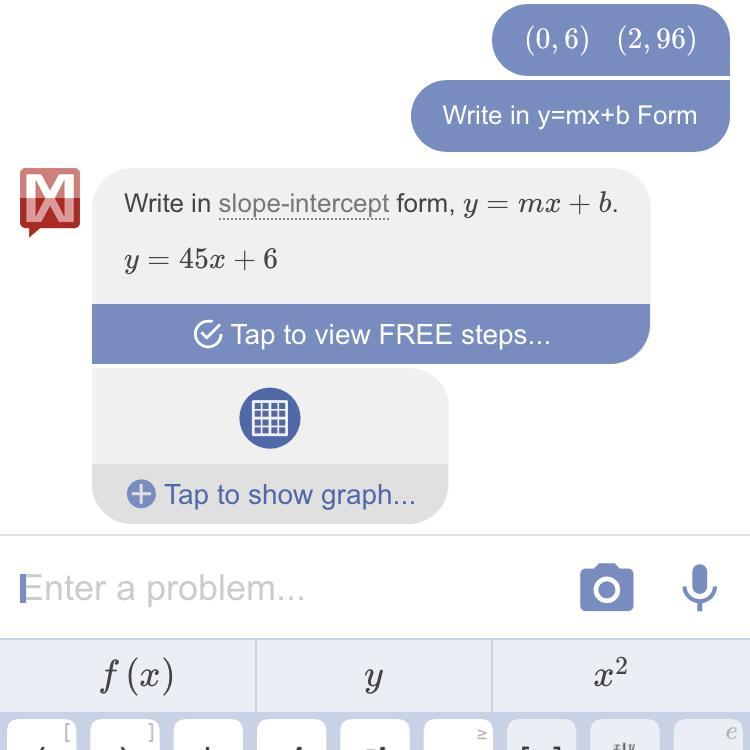
Task: Tap to view FREE steps
Action: tap(371, 334)
